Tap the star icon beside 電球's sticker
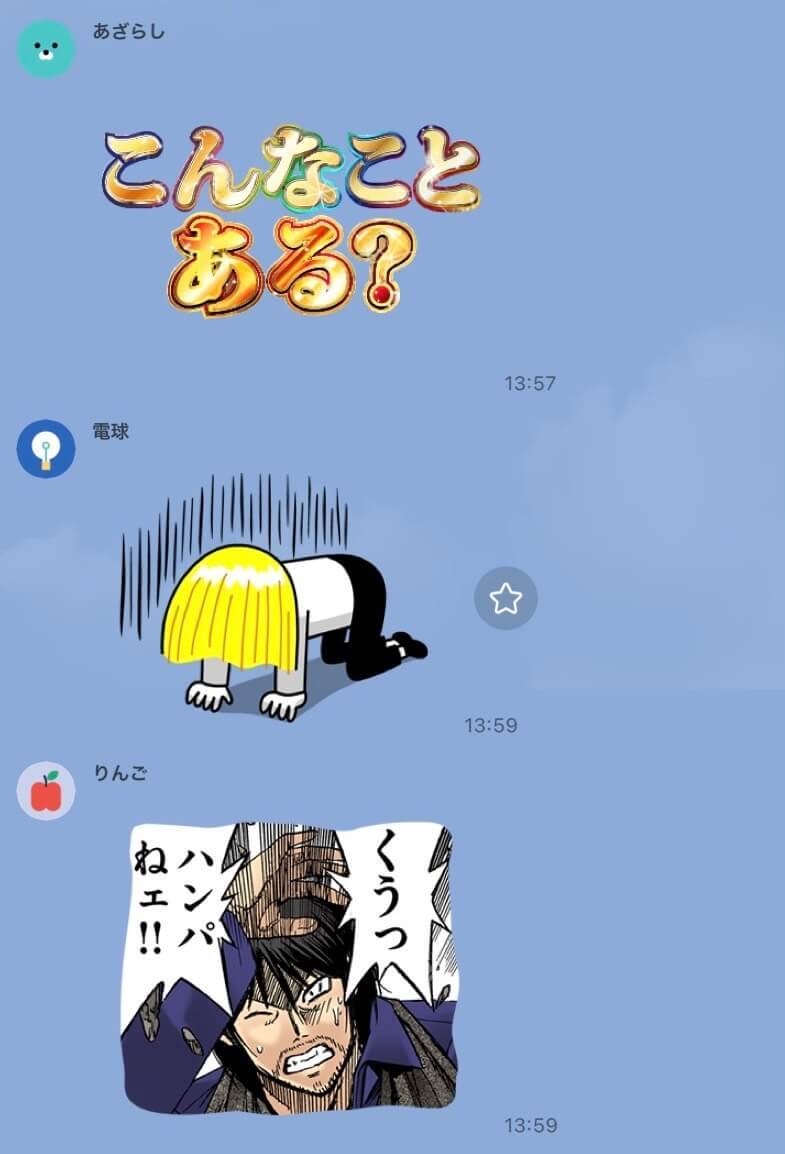The image size is (785, 1154). point(505,599)
